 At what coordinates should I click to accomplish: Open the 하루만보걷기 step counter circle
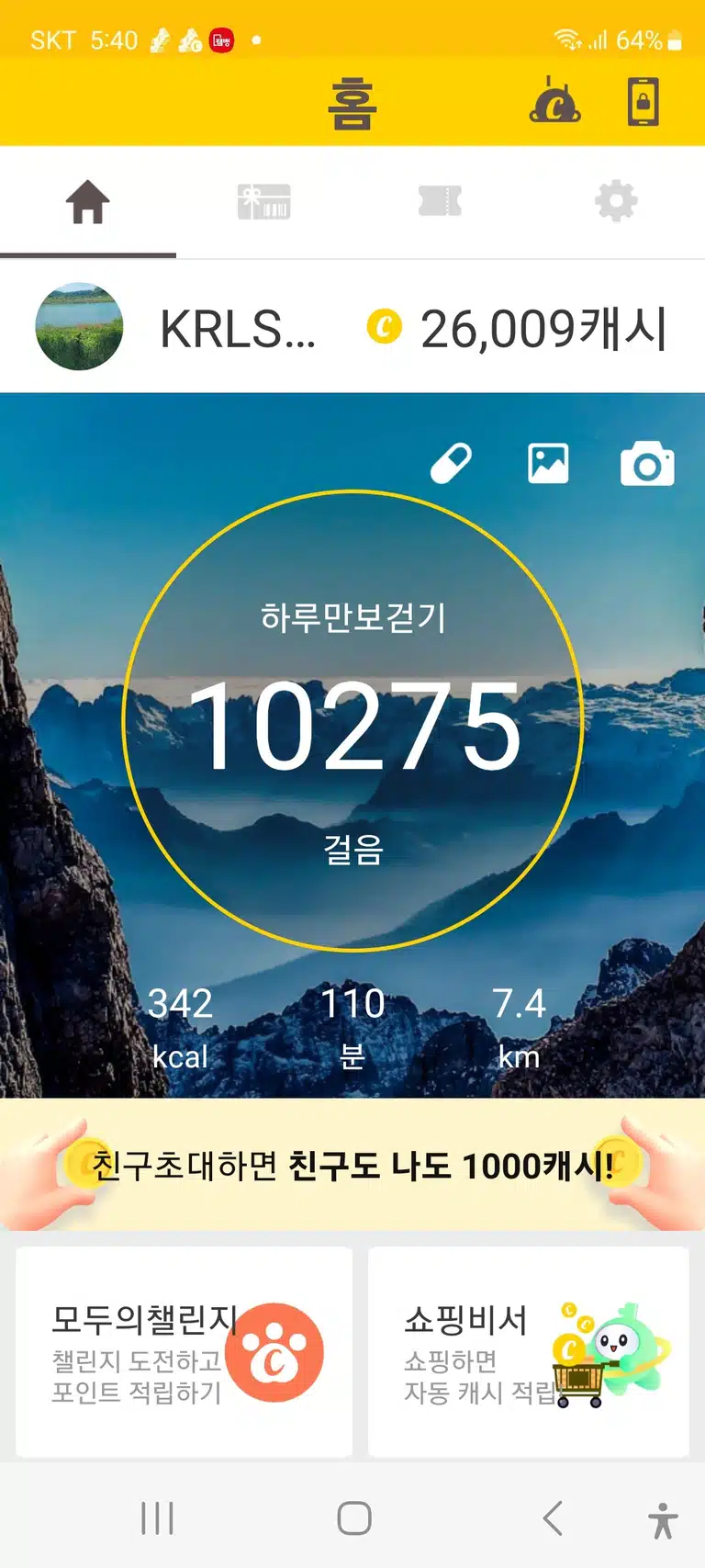352,721
